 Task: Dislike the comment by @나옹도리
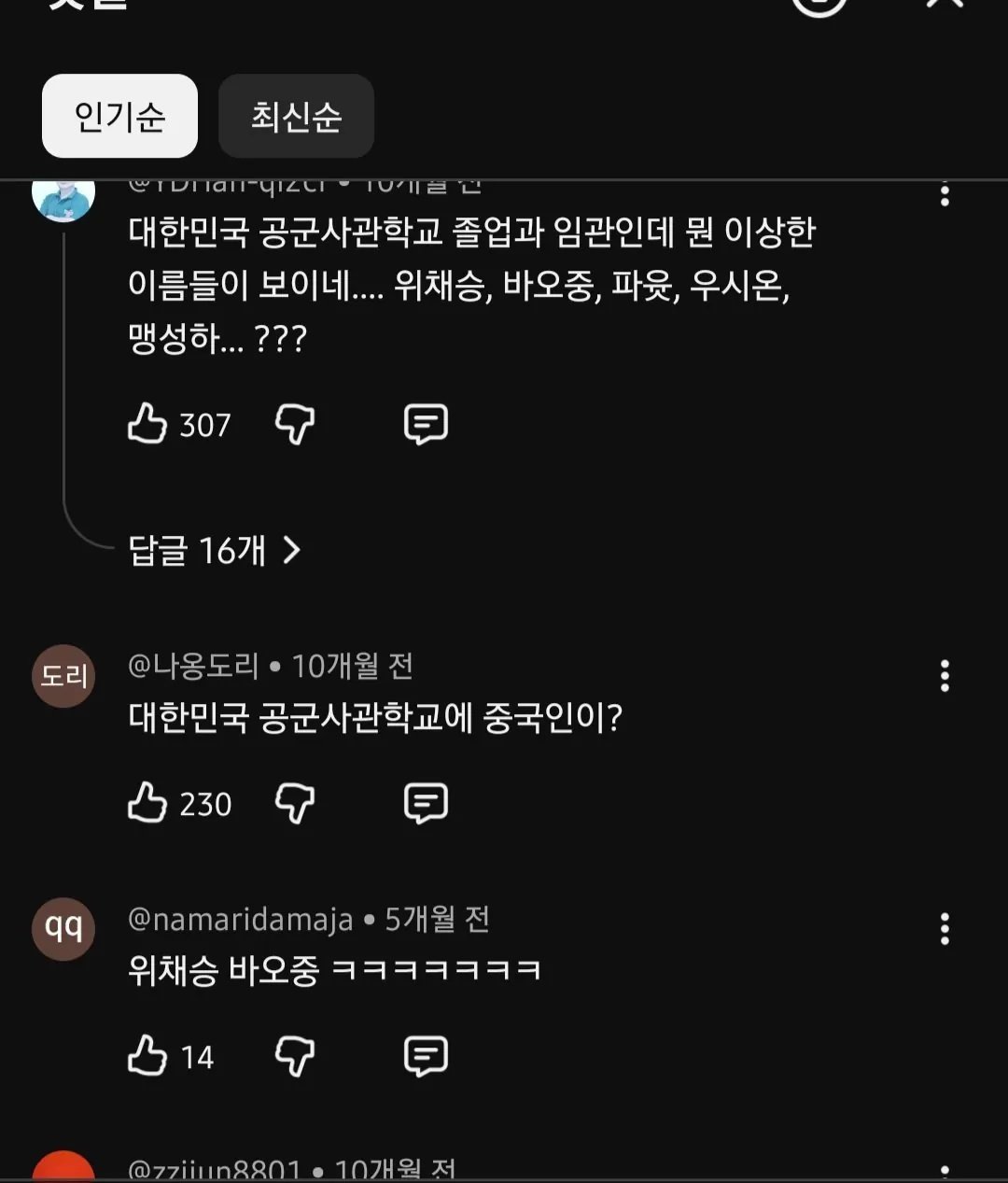(x=295, y=803)
